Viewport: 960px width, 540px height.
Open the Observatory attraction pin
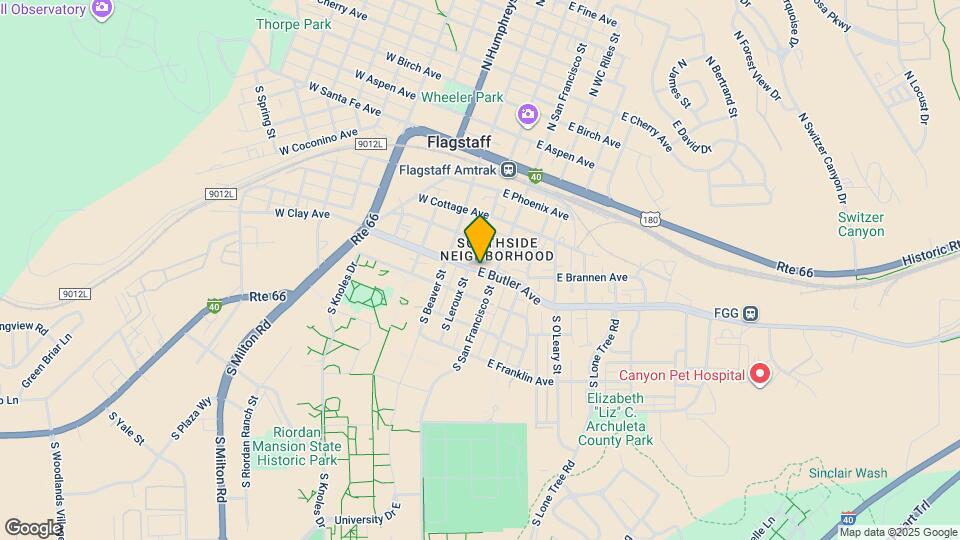[101, 9]
